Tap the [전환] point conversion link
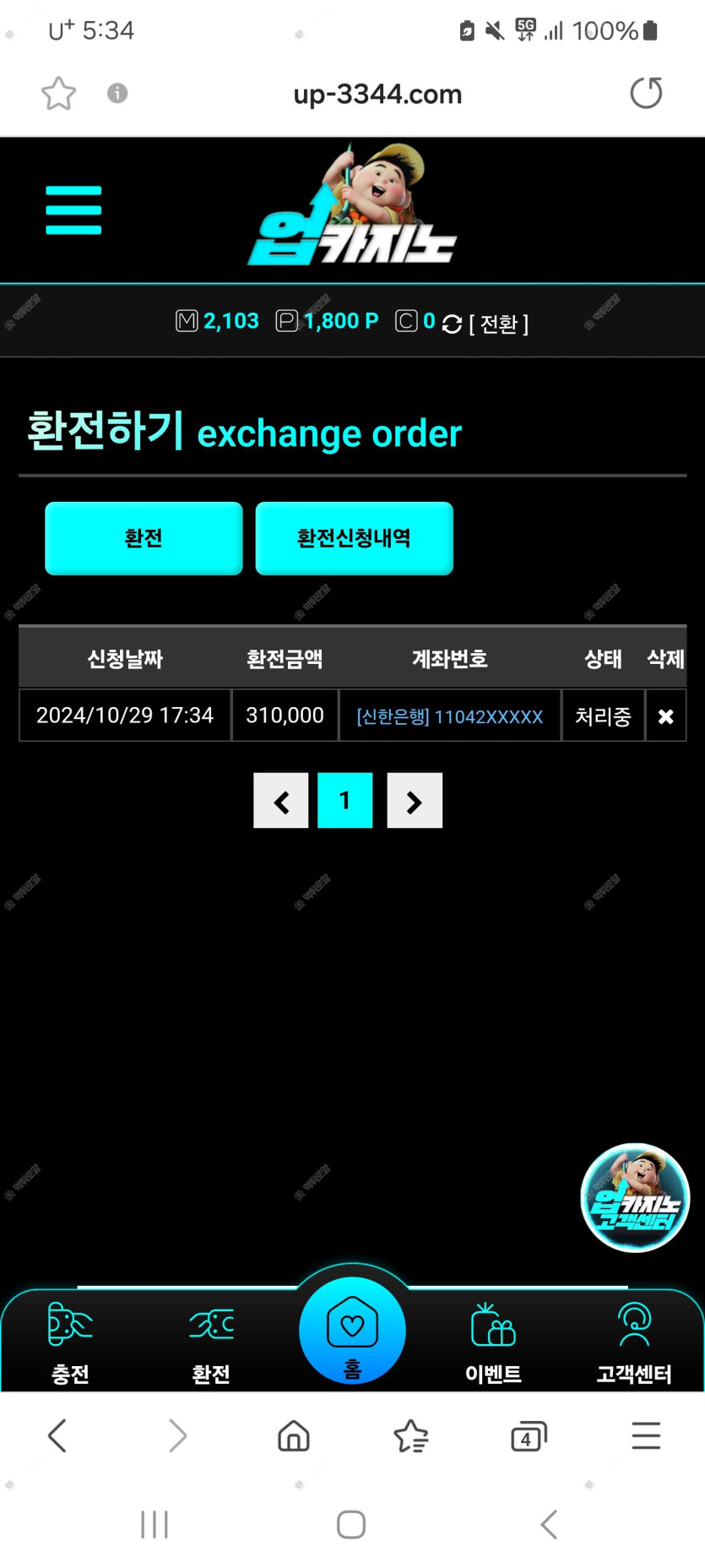Screen dimensions: 705x1568 click(x=499, y=324)
